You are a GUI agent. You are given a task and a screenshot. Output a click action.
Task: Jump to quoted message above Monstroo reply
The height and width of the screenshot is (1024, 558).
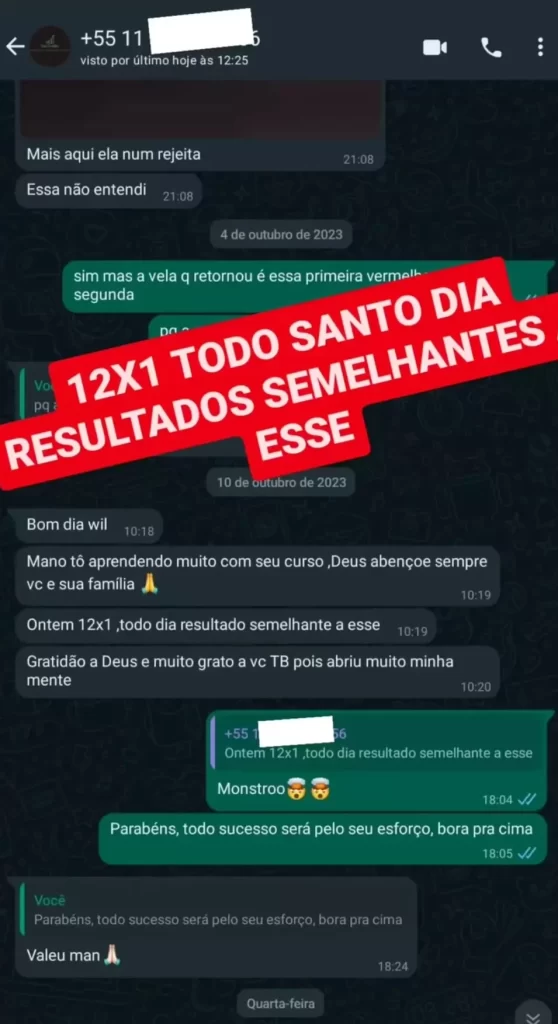click(376, 743)
